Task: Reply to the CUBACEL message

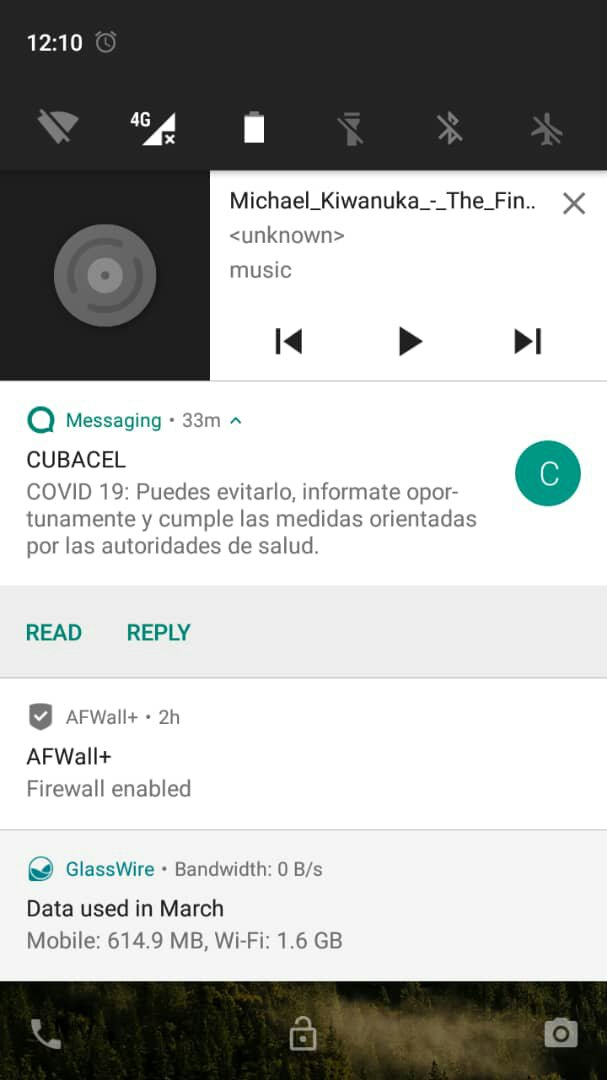Action: coord(158,632)
